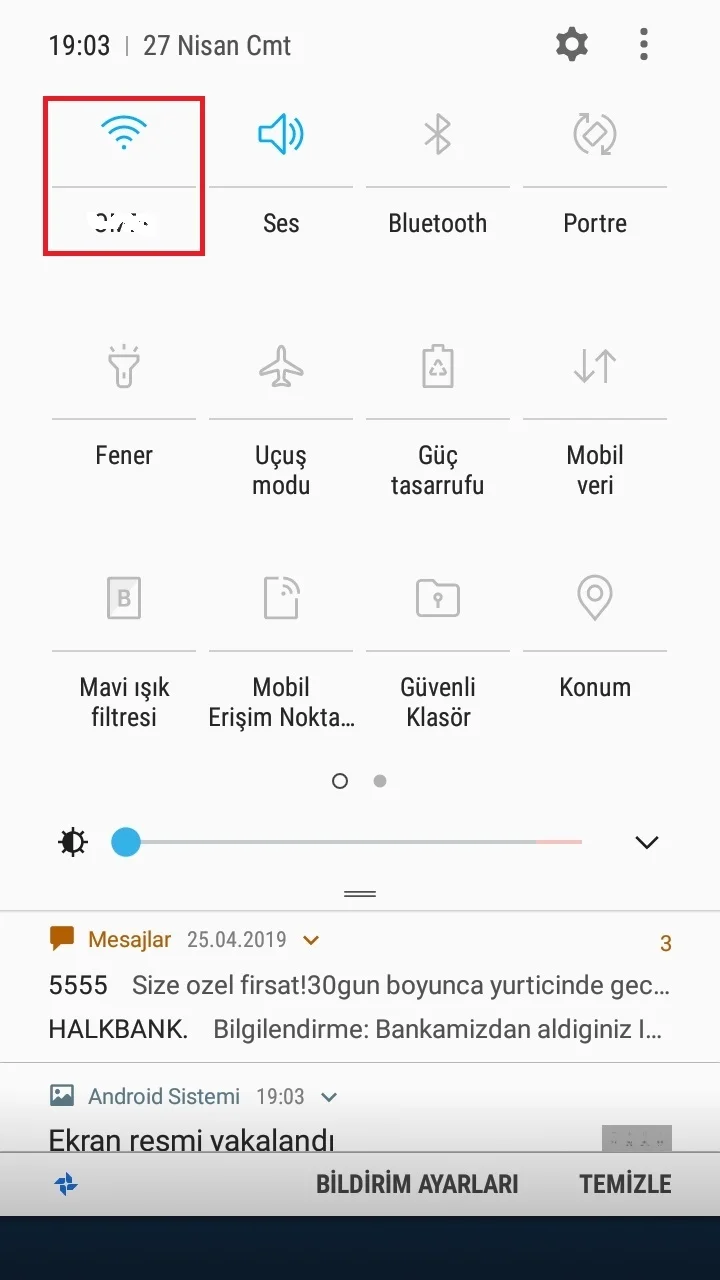This screenshot has height=1280, width=720.
Task: Toggle the Ses sound mode
Action: tap(281, 134)
